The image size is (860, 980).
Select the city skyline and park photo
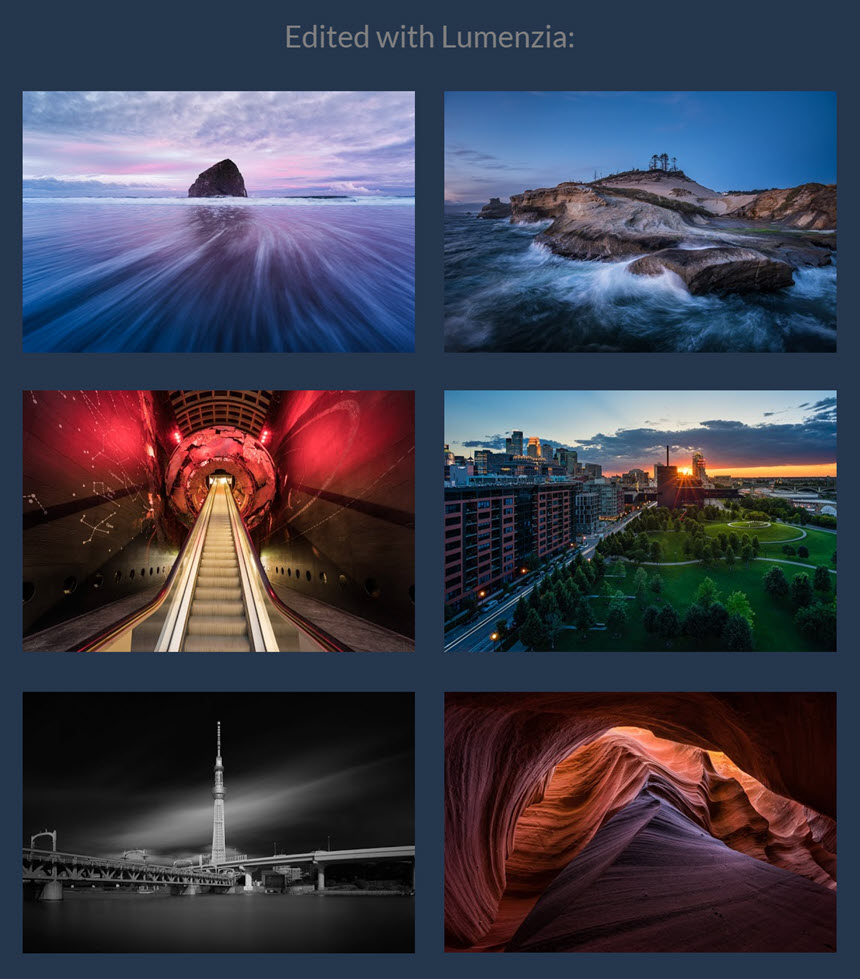(640, 520)
